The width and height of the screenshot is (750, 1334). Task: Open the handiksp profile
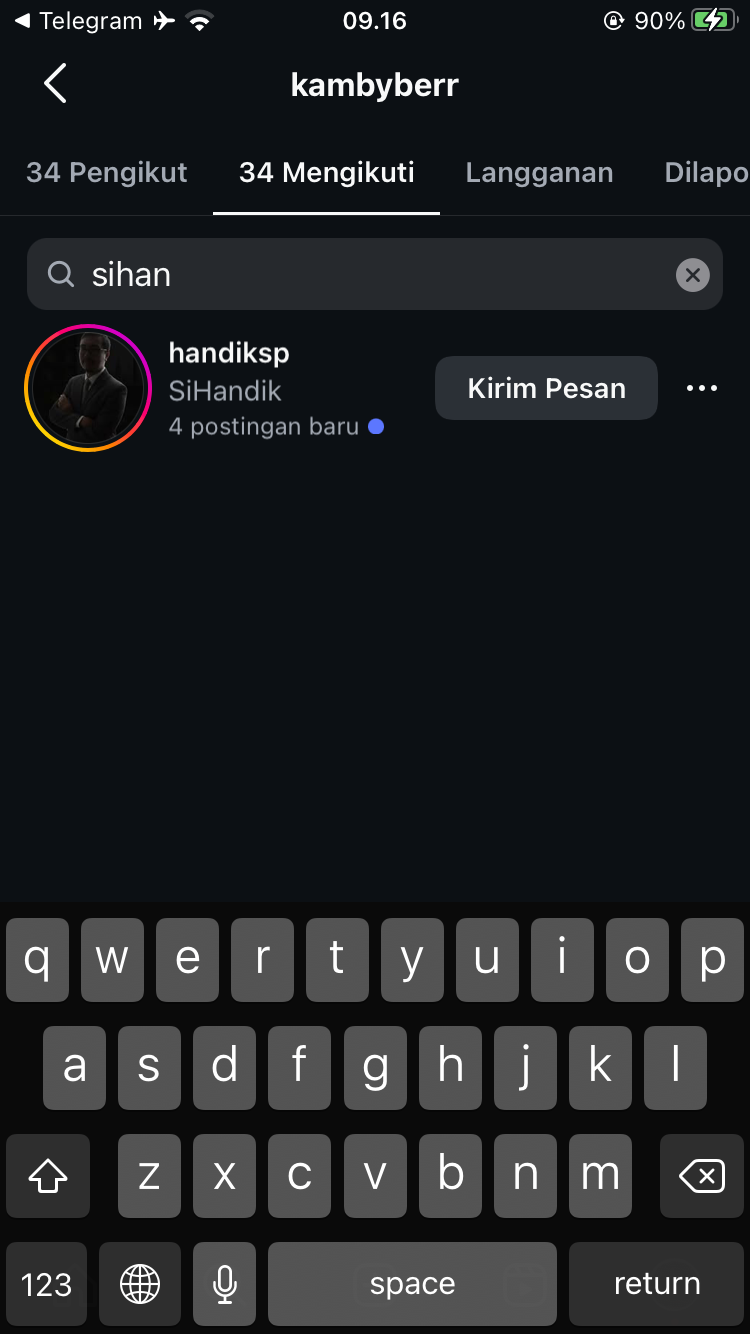(x=229, y=353)
